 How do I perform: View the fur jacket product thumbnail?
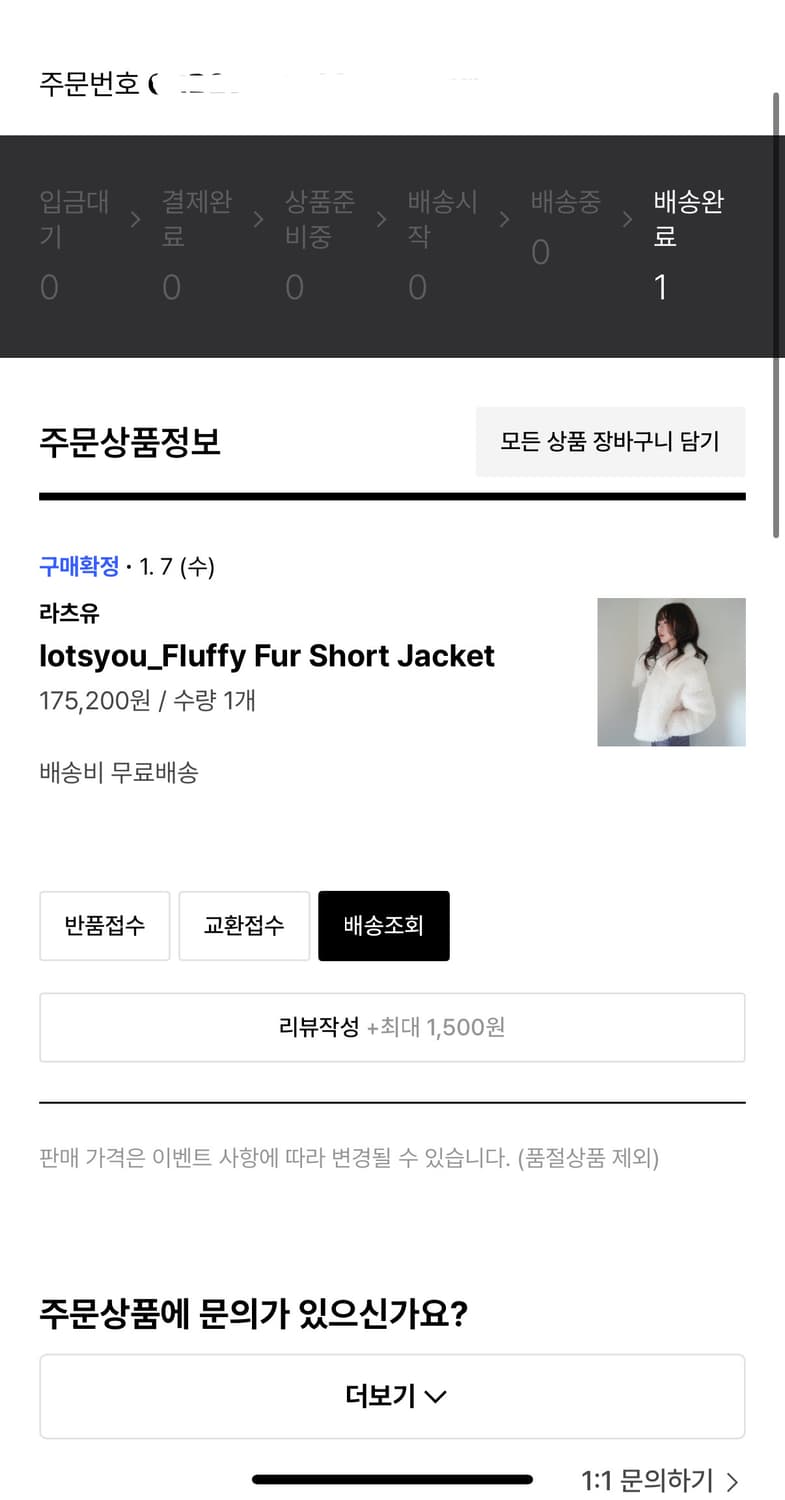671,671
